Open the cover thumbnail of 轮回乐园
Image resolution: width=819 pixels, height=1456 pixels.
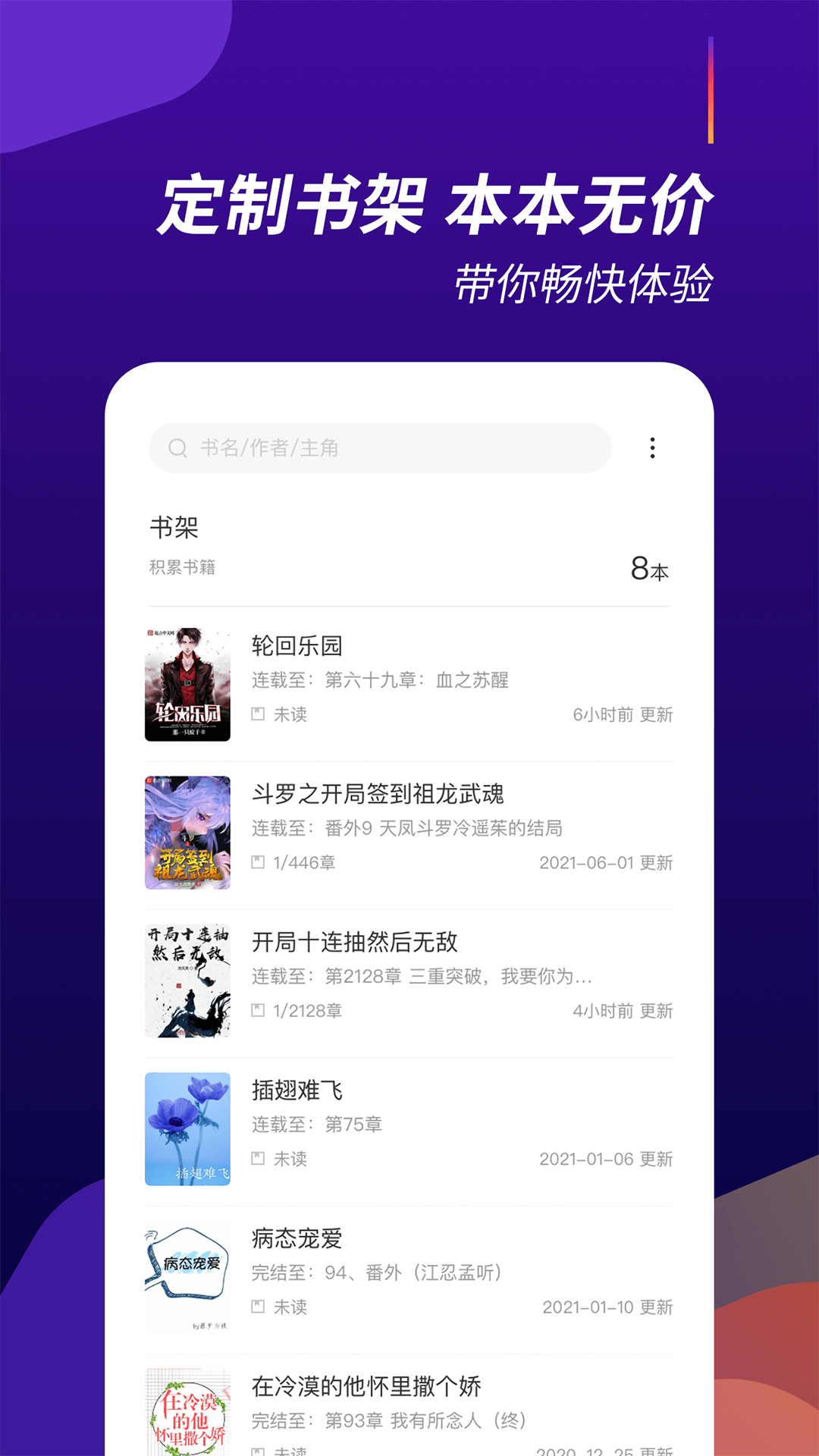(189, 682)
